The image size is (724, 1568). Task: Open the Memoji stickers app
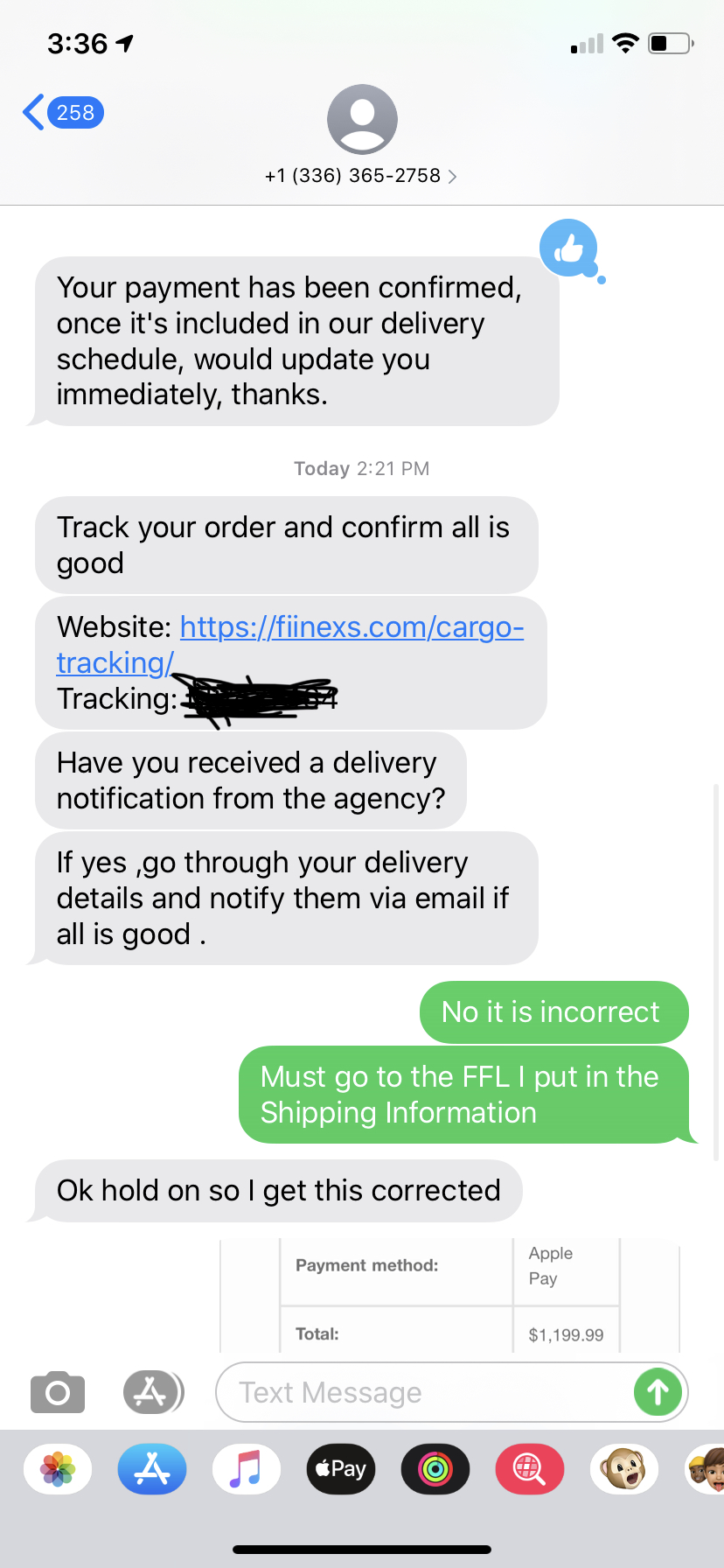705,1468
